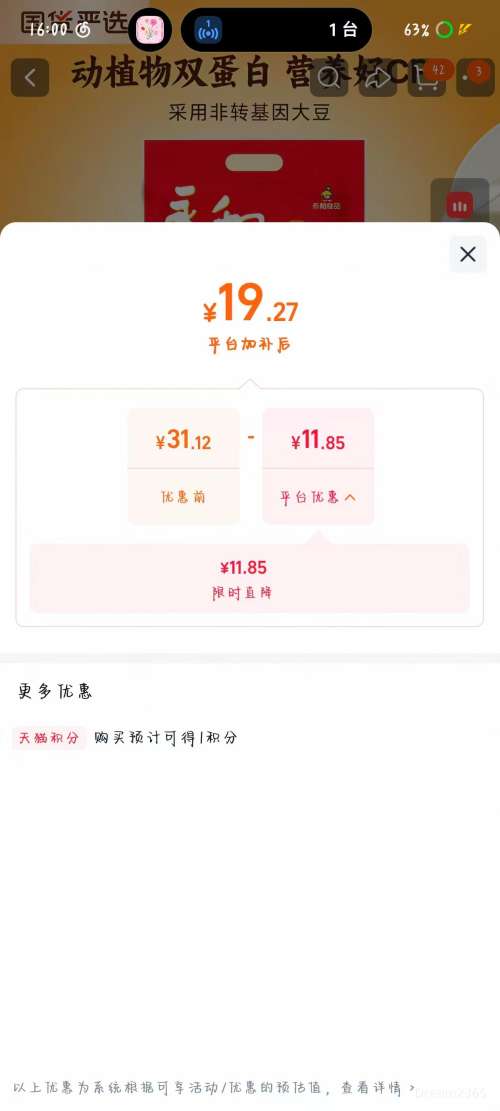Go back using the back arrow

point(30,78)
